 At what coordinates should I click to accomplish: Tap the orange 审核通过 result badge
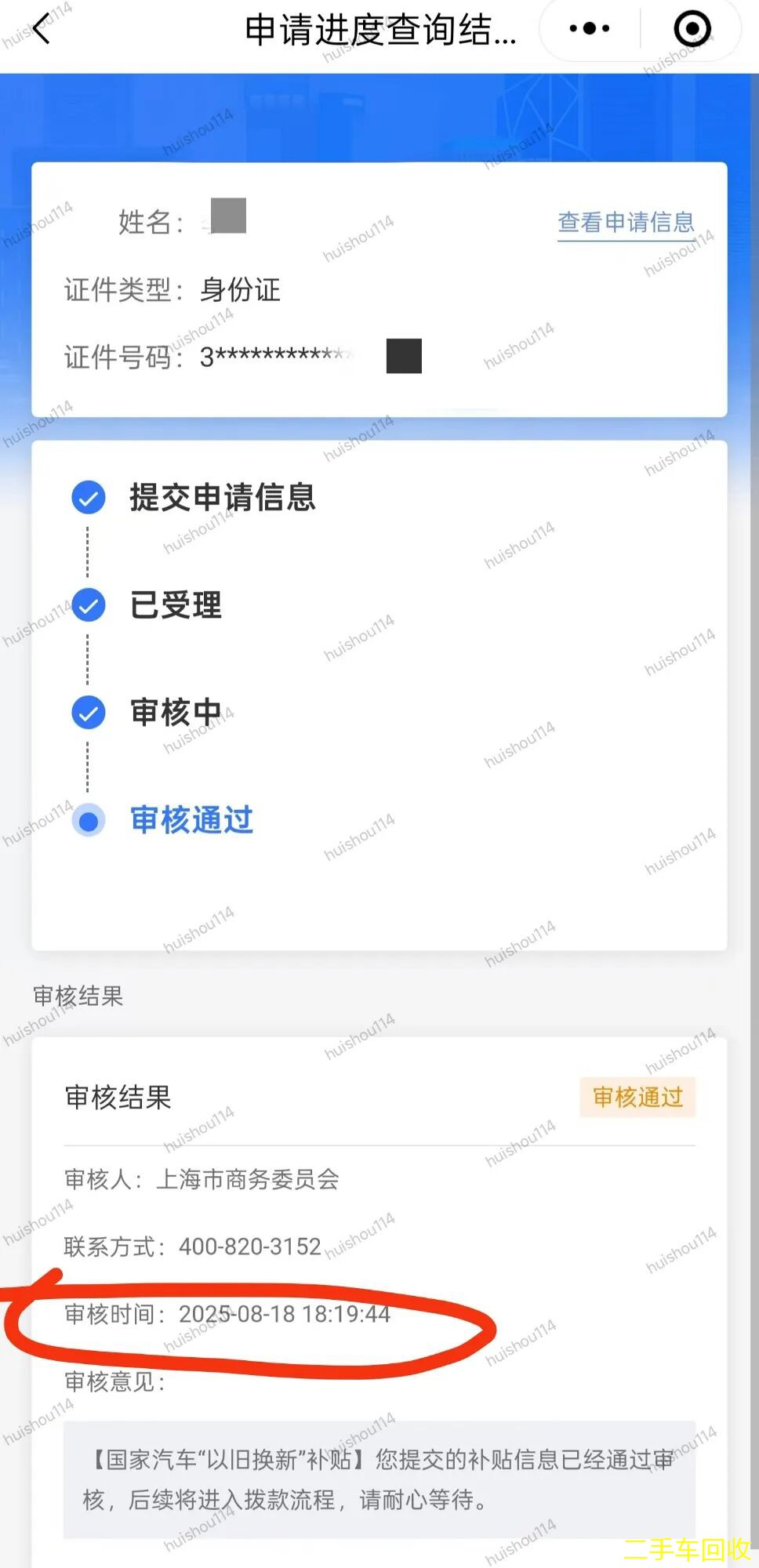tap(637, 1097)
